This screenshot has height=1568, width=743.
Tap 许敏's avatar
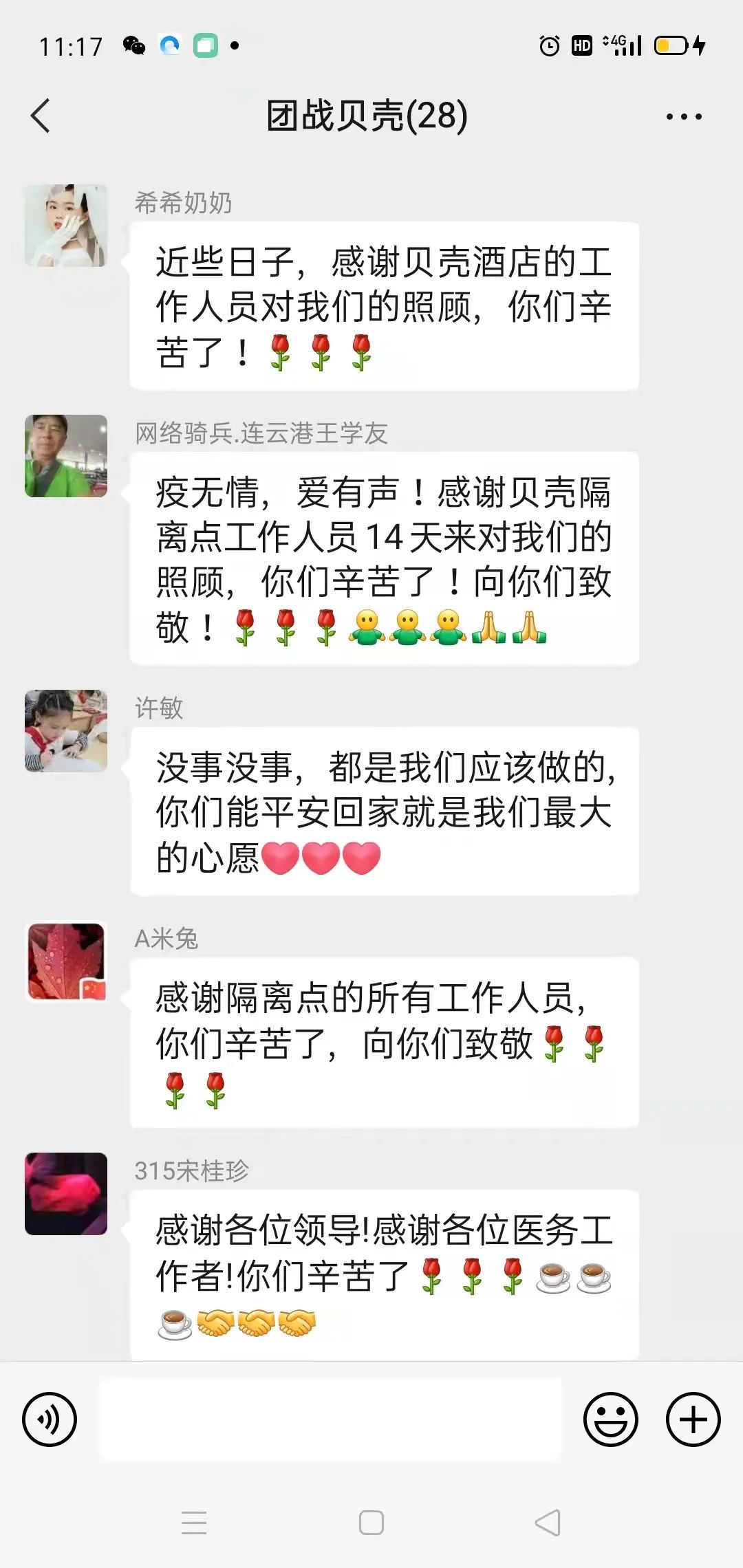(x=66, y=731)
